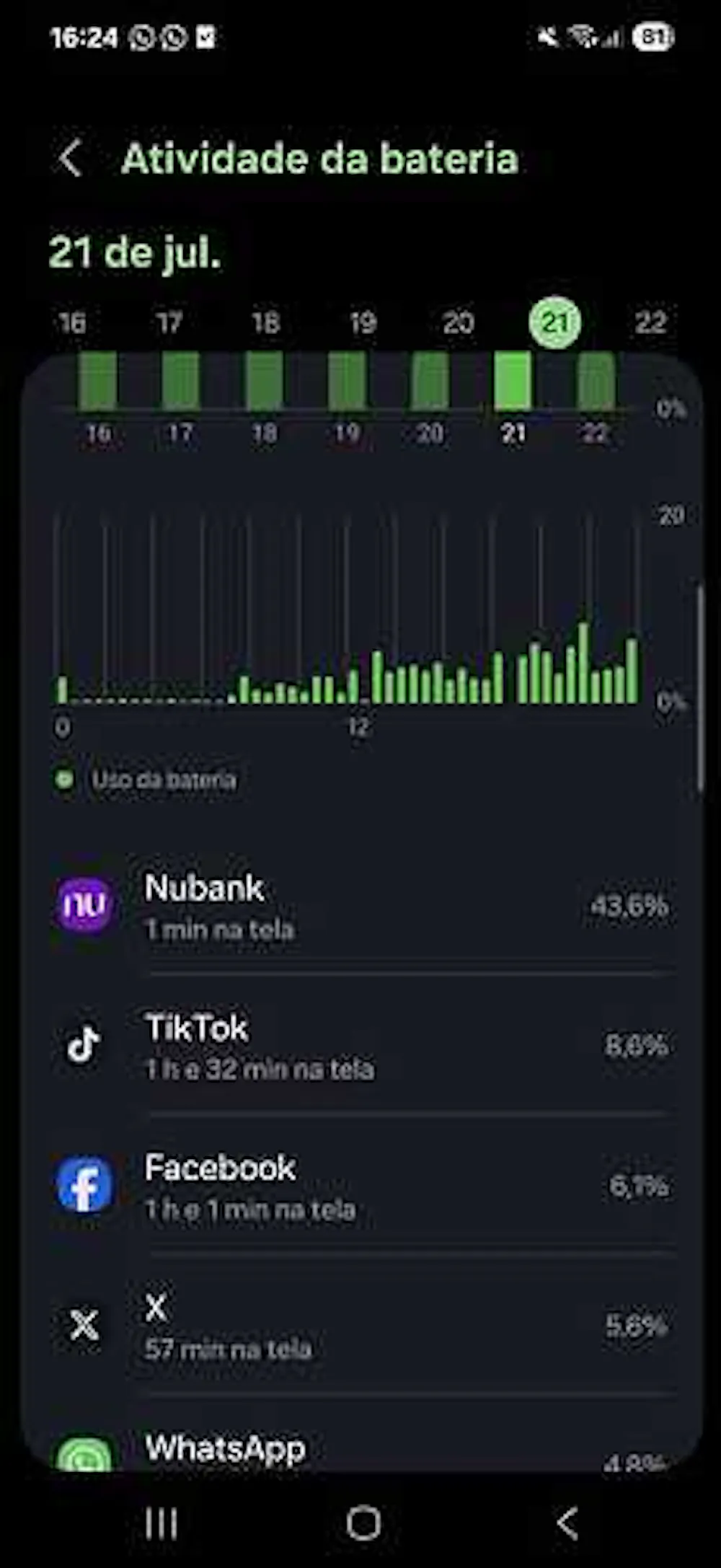The image size is (721, 1568).
Task: Select day 17 in the date strip
Action: click(x=169, y=322)
